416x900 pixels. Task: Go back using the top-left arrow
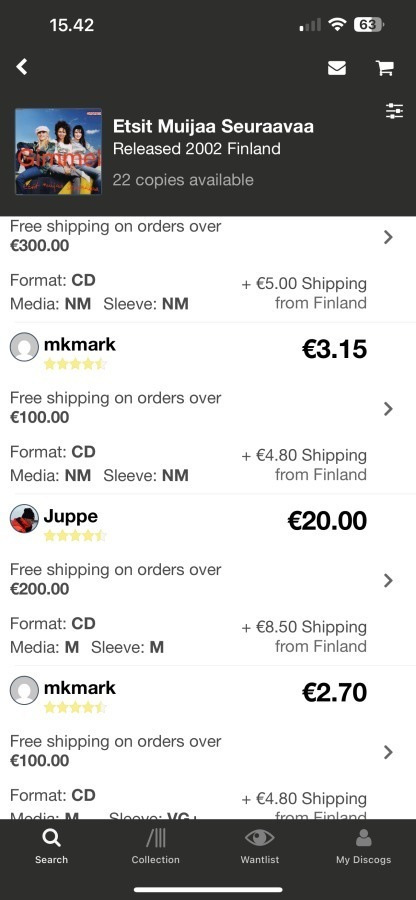click(x=22, y=67)
